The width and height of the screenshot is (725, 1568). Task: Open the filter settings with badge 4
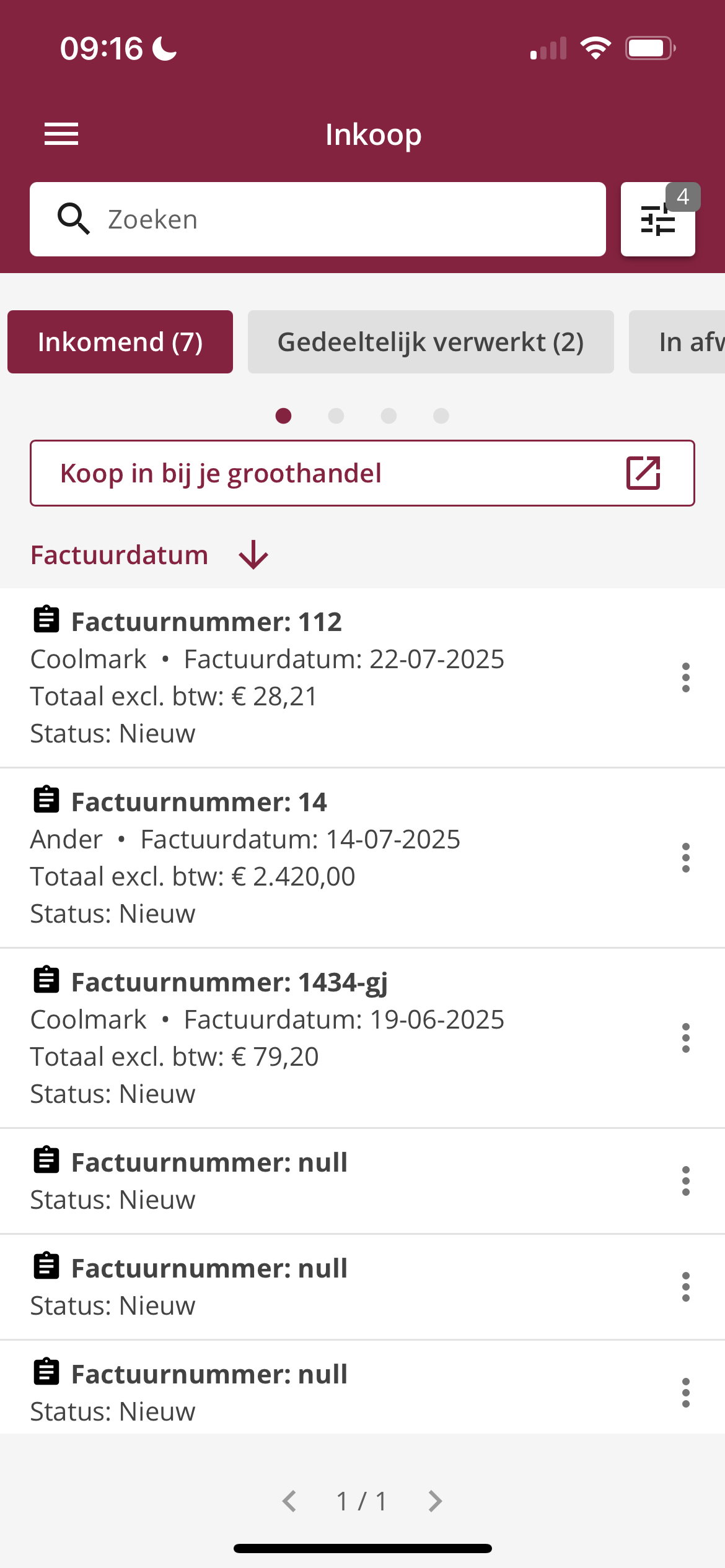(658, 219)
